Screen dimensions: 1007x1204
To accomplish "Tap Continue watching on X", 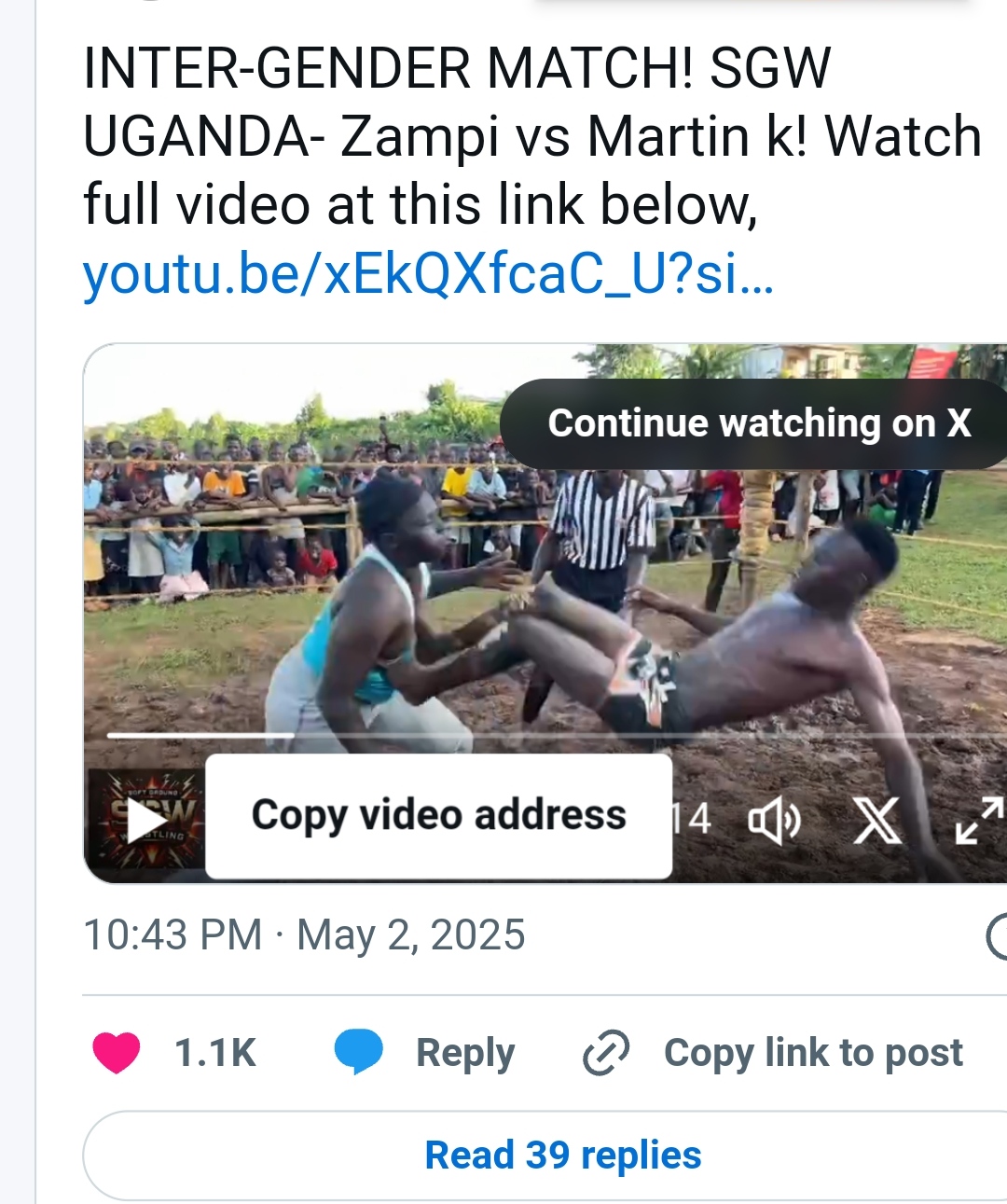I will coord(759,423).
